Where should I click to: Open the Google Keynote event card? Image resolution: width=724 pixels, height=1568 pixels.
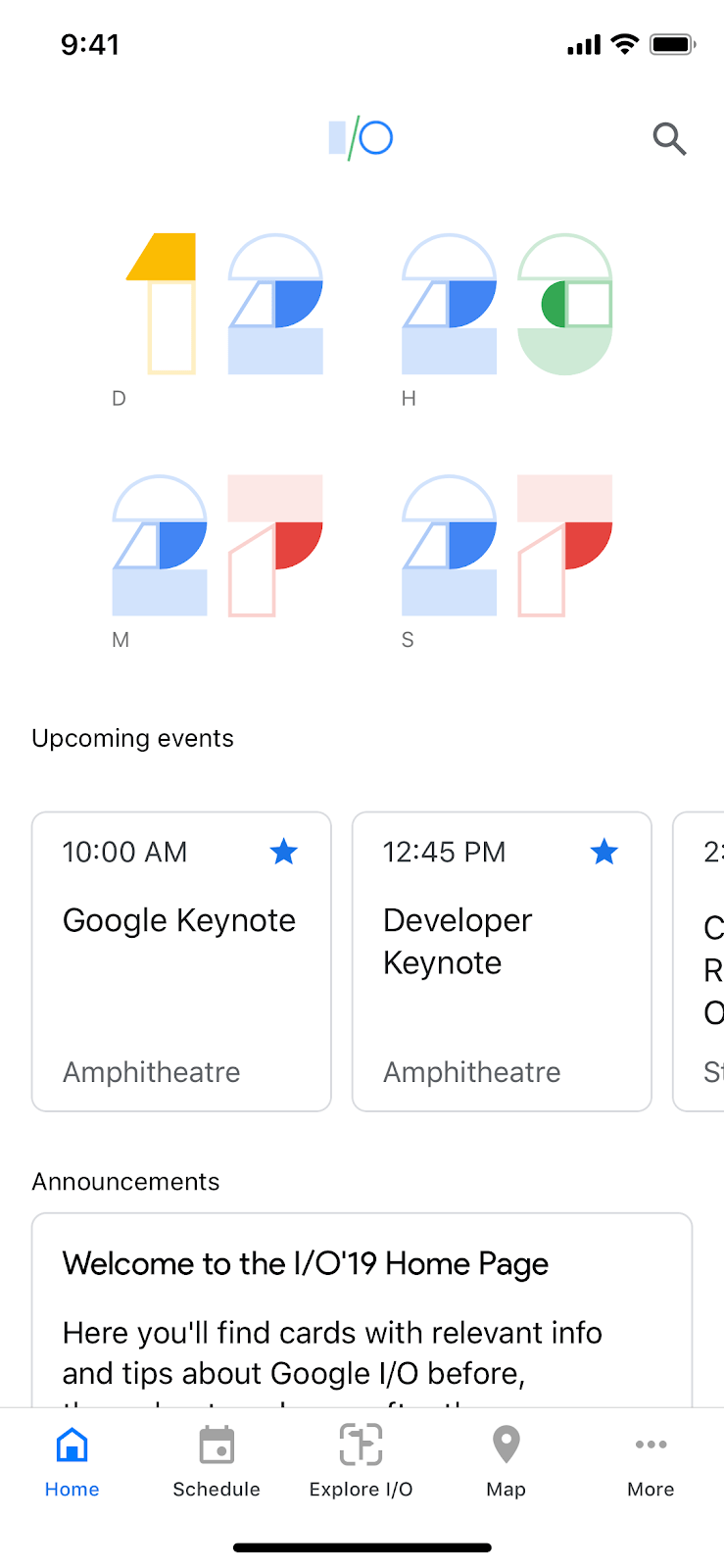(x=181, y=980)
